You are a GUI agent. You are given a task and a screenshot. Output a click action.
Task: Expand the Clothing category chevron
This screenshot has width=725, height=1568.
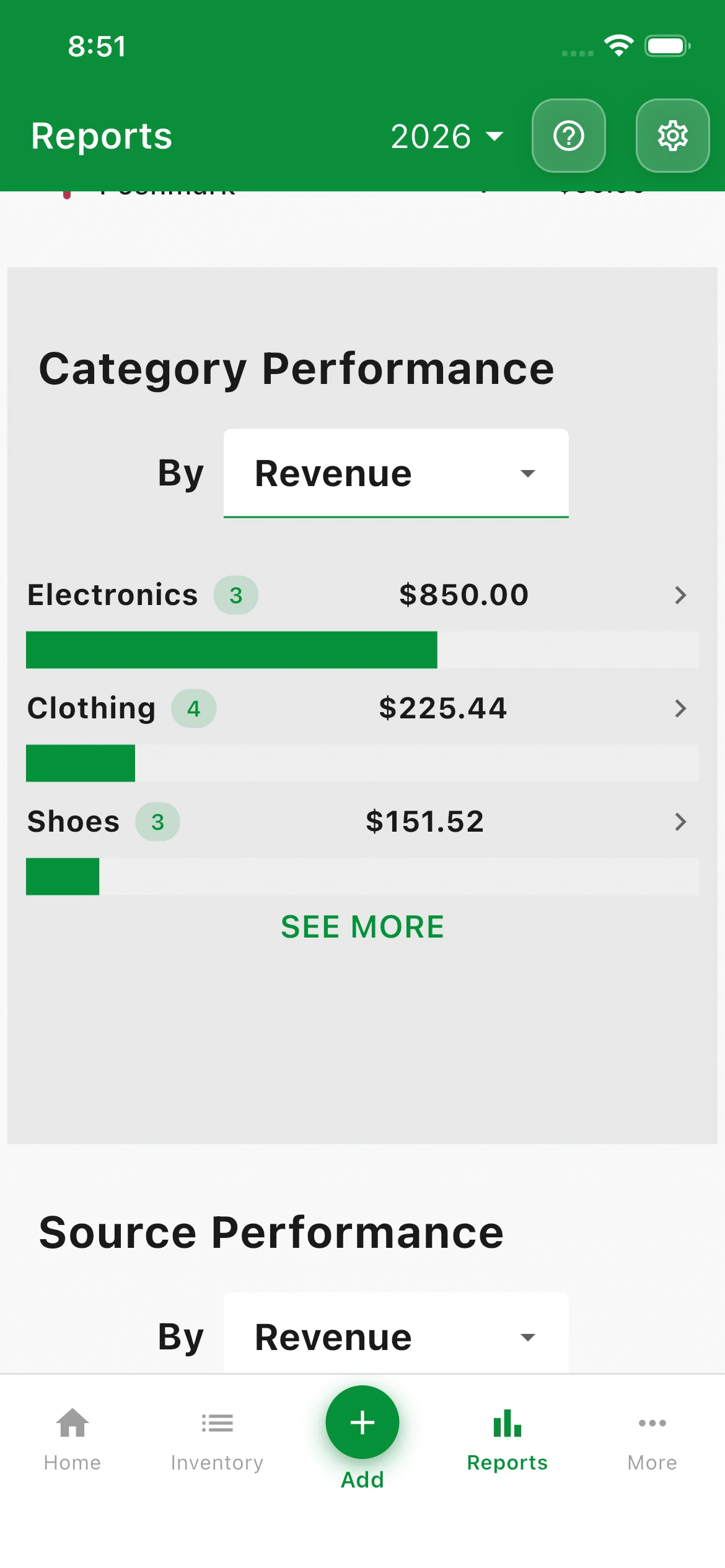point(680,708)
